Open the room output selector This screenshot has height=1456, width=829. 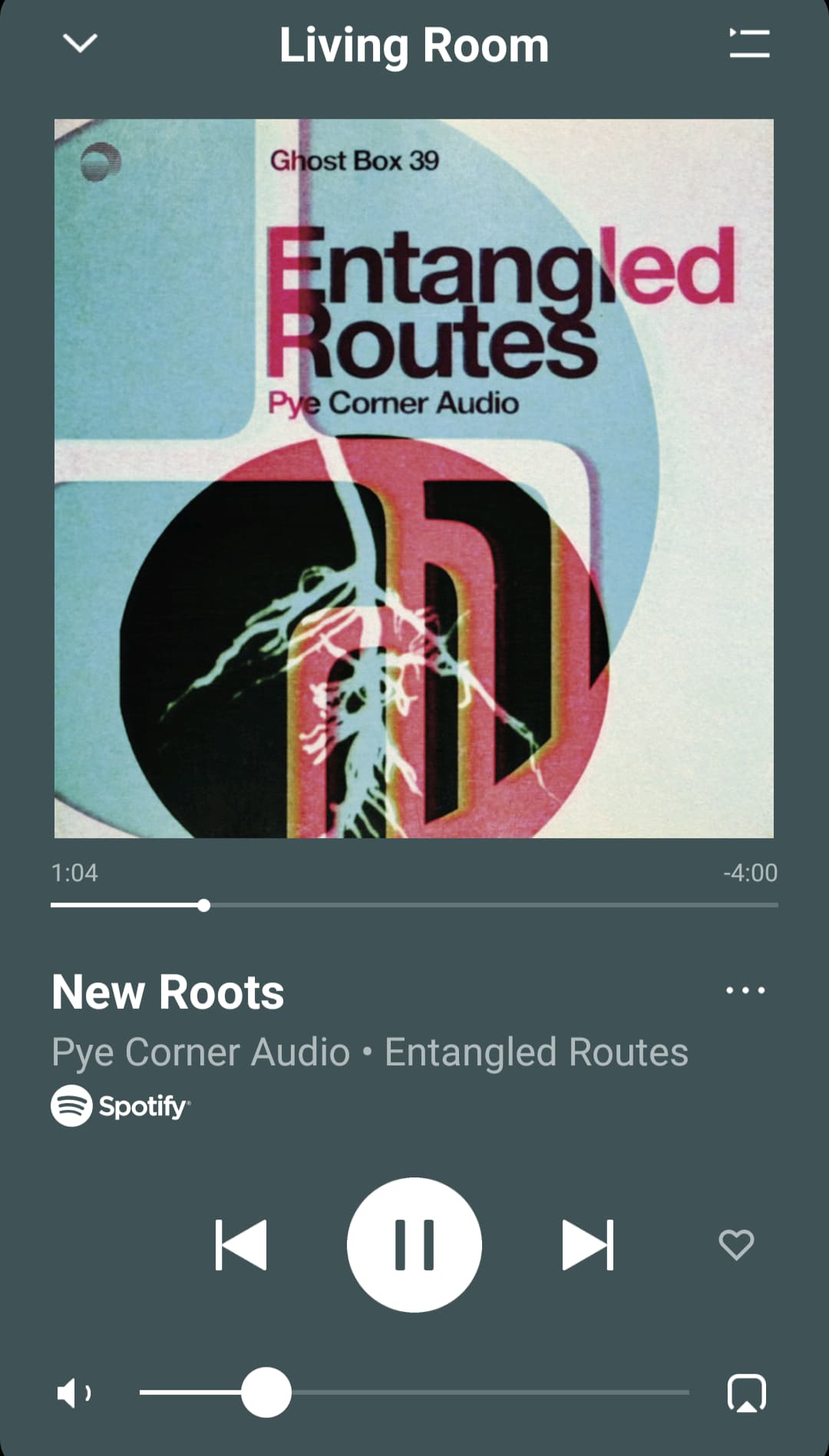click(746, 1392)
